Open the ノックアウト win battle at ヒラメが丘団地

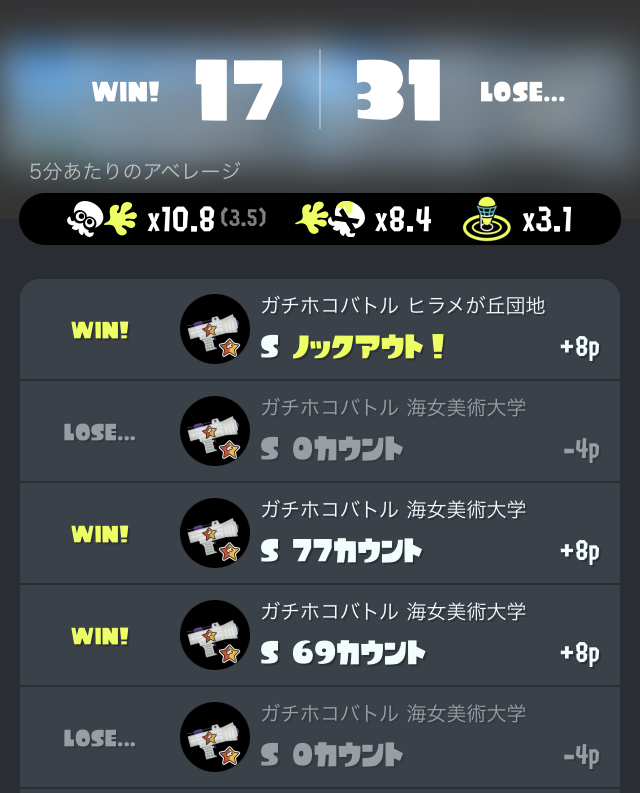pyautogui.click(x=320, y=330)
